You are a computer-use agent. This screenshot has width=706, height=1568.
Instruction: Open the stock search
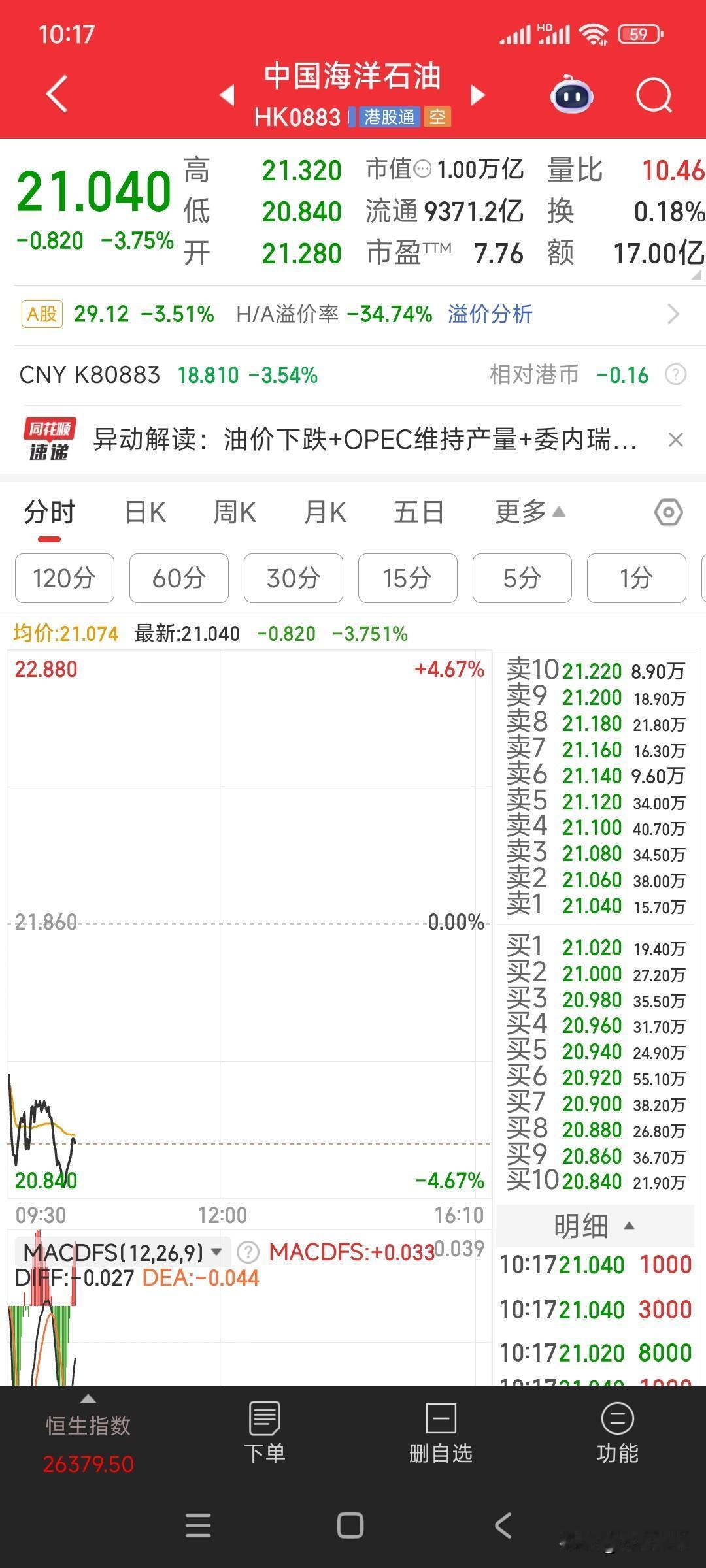point(653,95)
